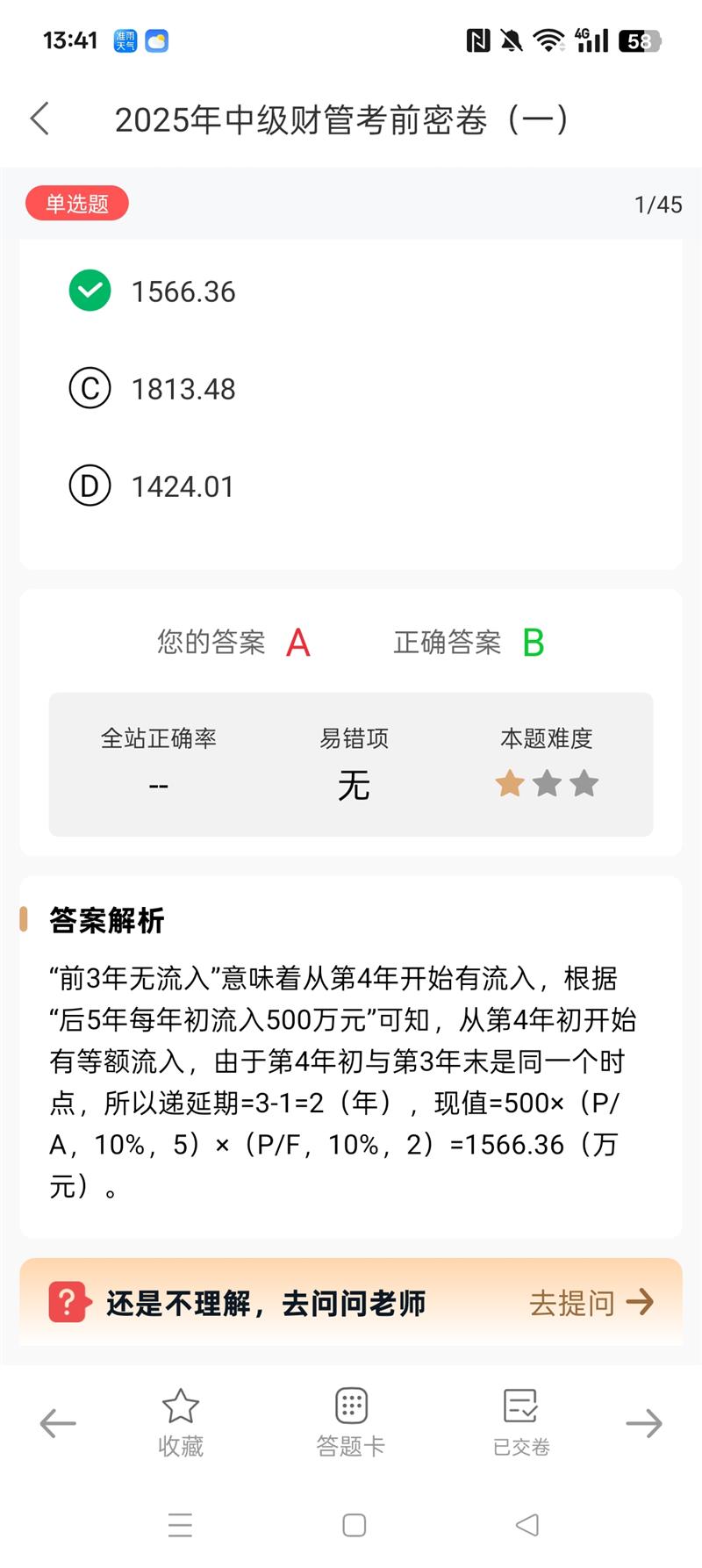Tap the 已交卷 button
702x1568 pixels.
click(x=520, y=1422)
